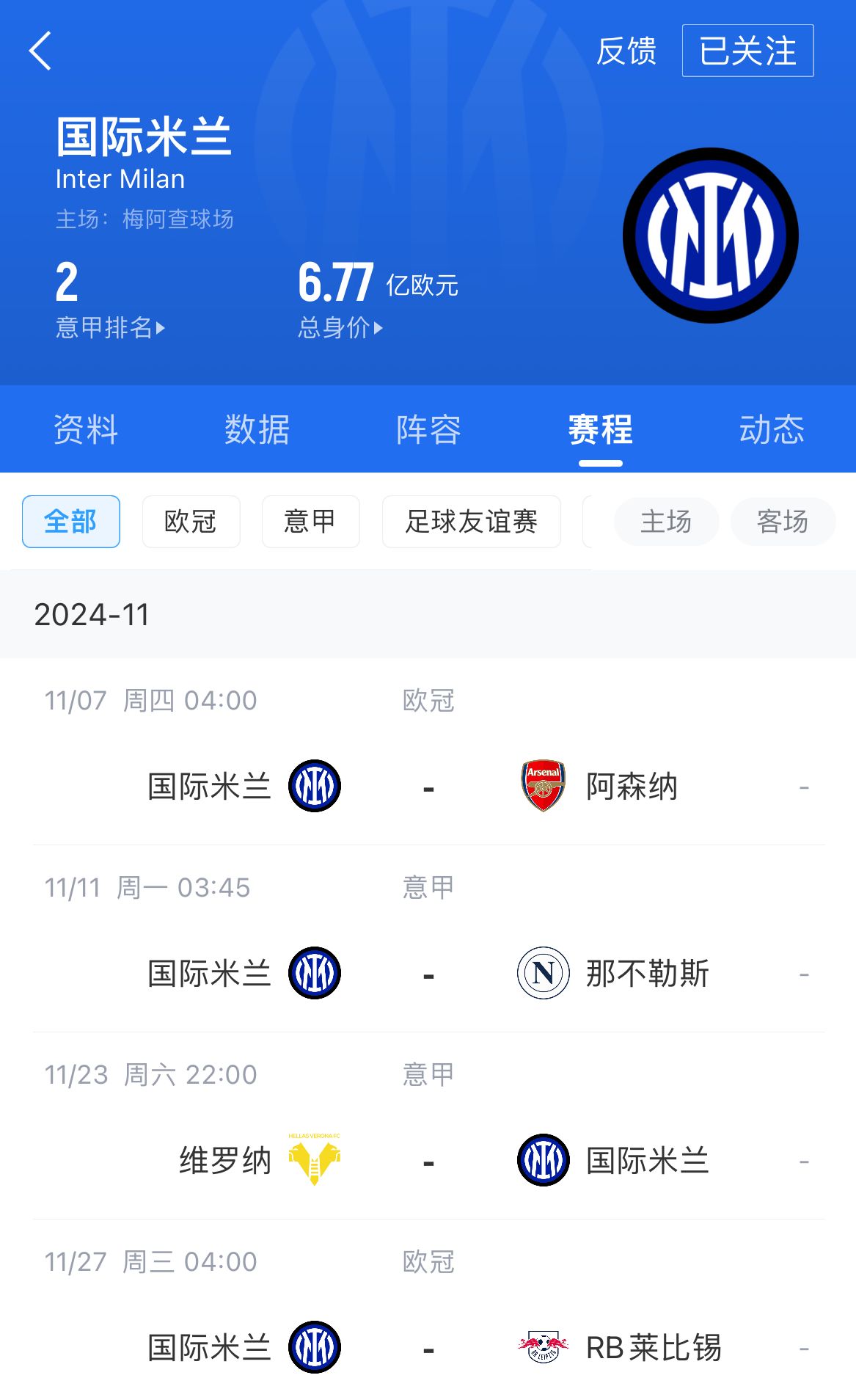This screenshot has height=1400, width=856.
Task: Show only 客场 away matches
Action: pos(783,522)
